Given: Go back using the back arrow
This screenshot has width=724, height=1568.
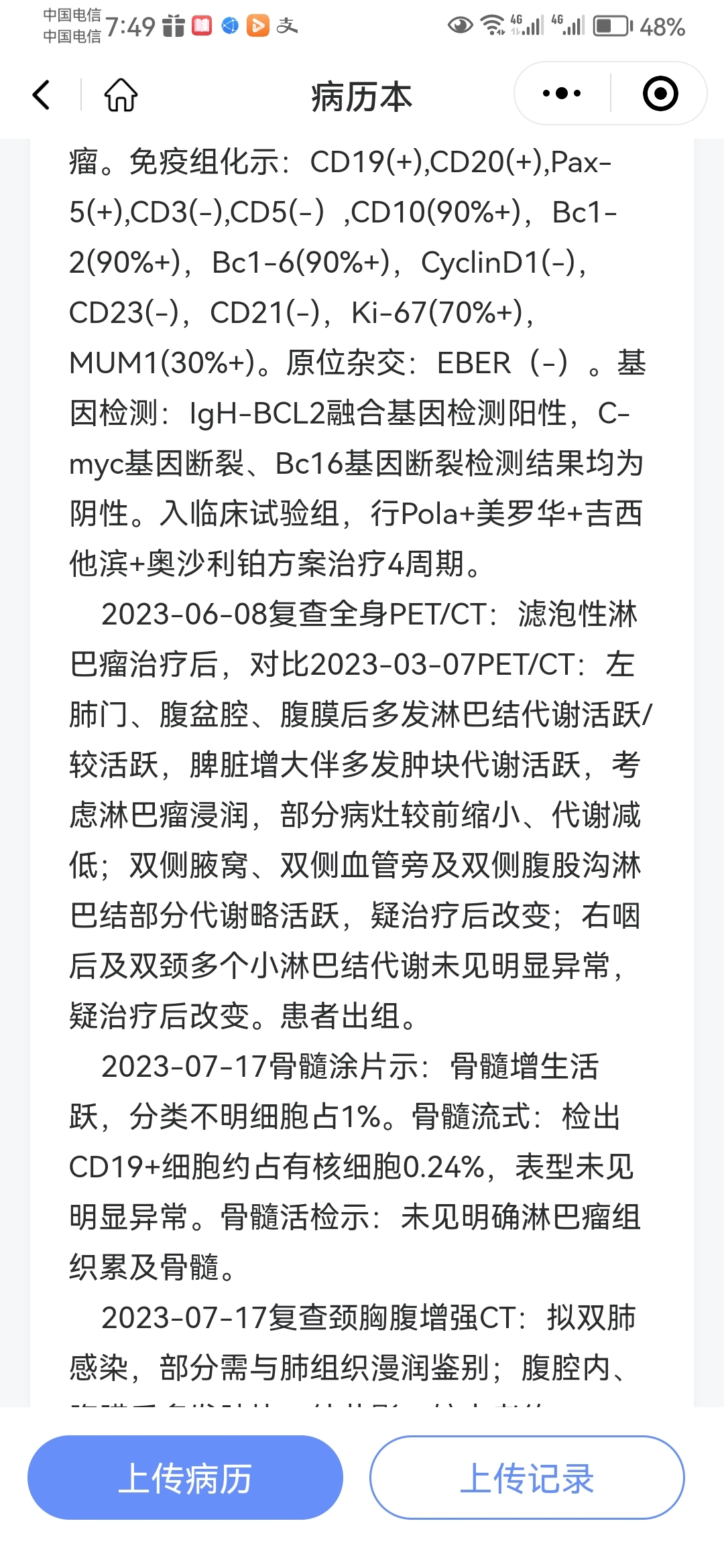Looking at the screenshot, I should 42,94.
